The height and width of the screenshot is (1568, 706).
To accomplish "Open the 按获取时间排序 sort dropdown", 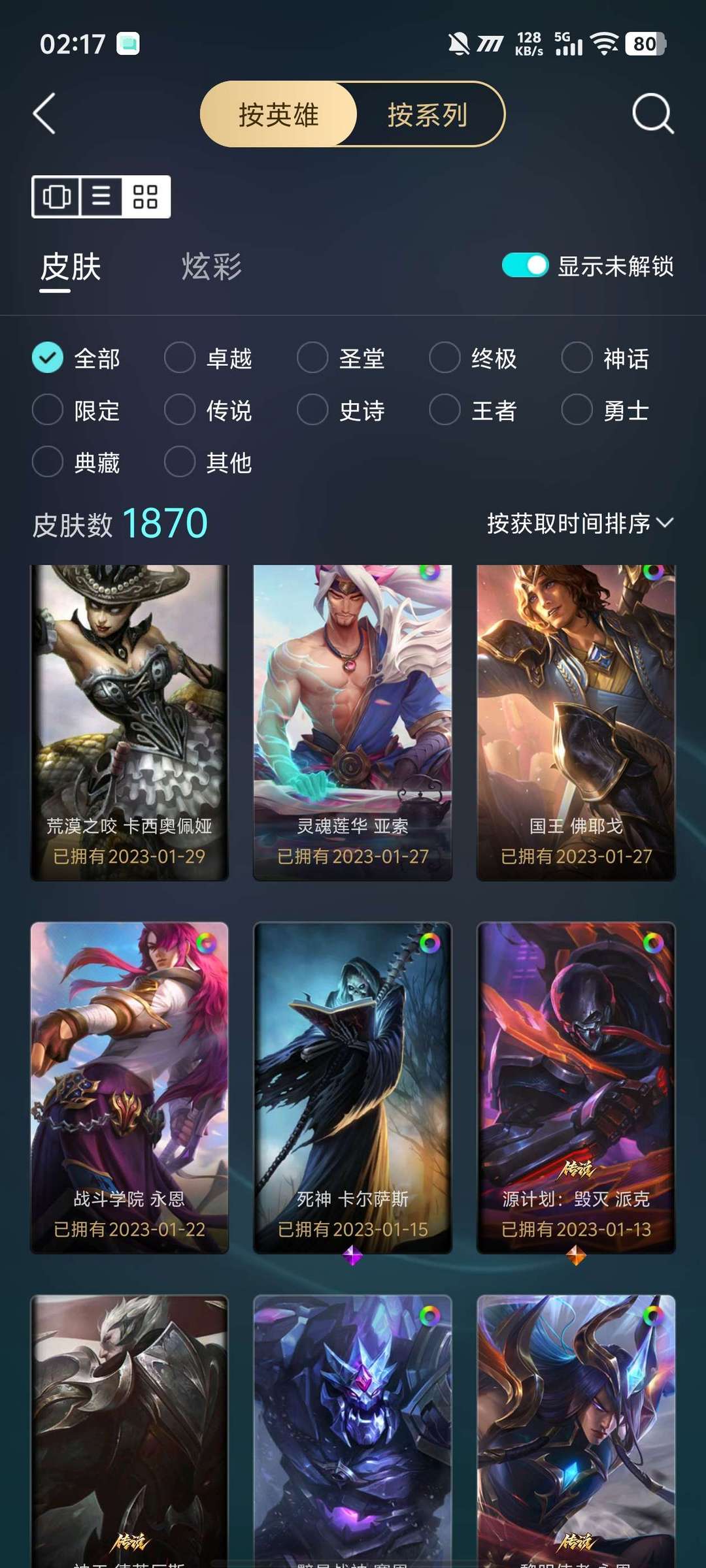I will pos(578,523).
